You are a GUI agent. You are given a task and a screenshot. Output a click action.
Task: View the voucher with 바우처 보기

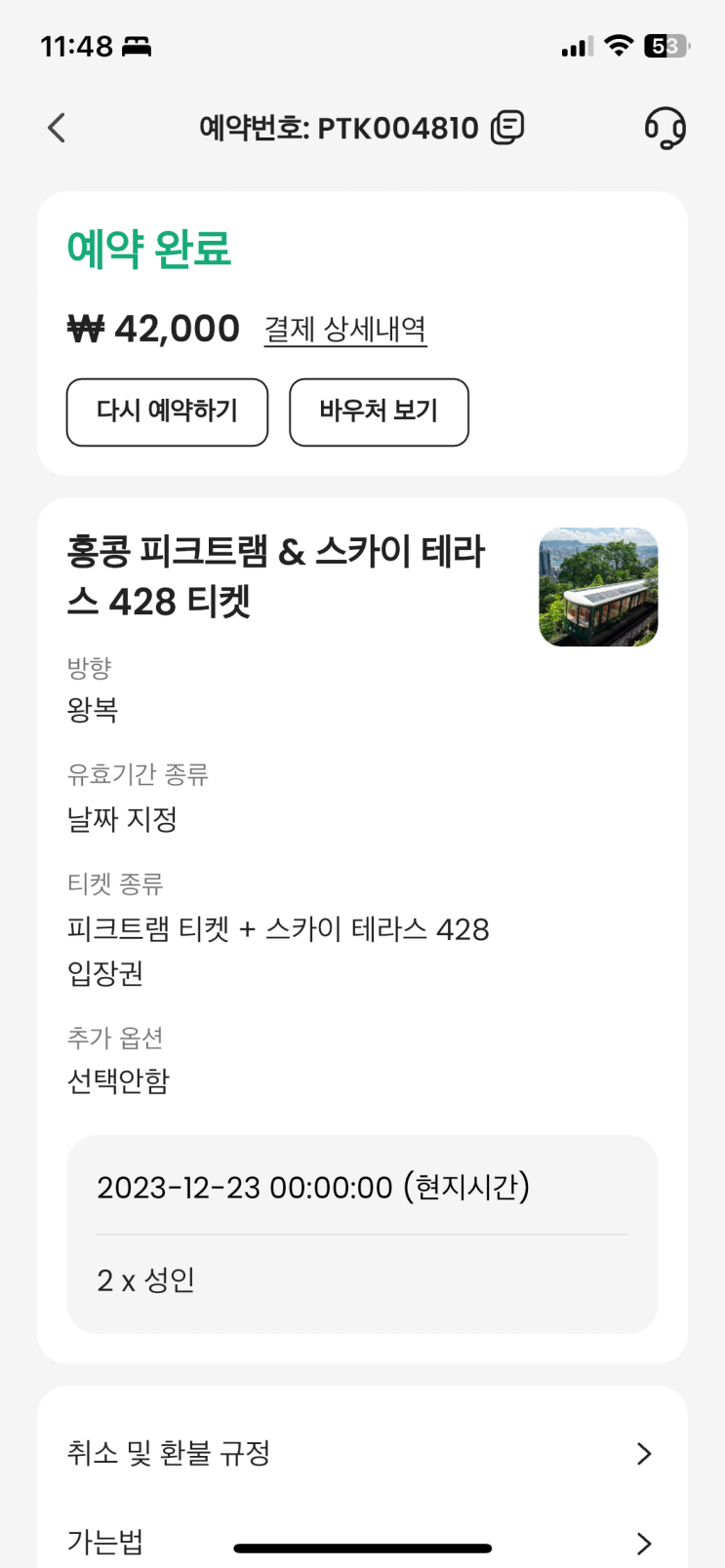click(x=379, y=412)
